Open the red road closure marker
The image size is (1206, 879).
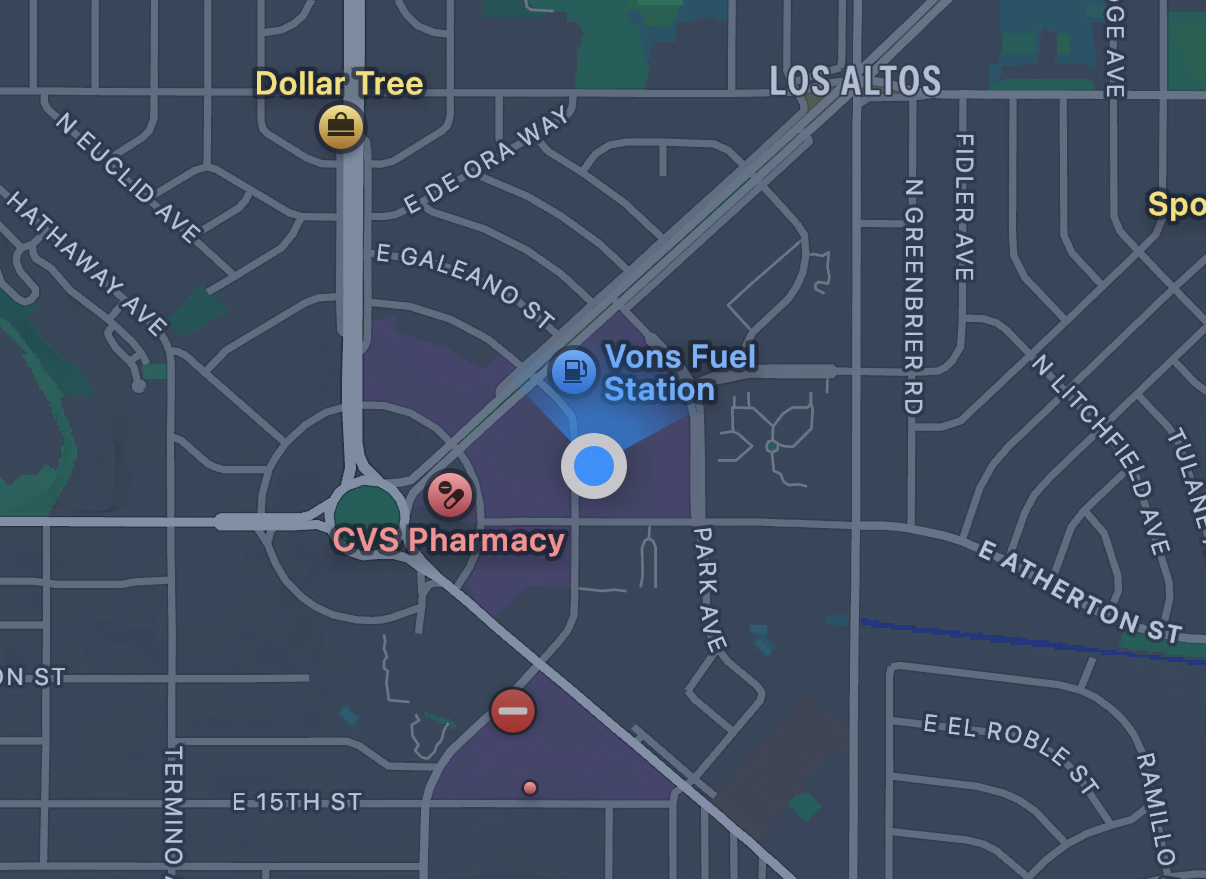click(x=513, y=711)
